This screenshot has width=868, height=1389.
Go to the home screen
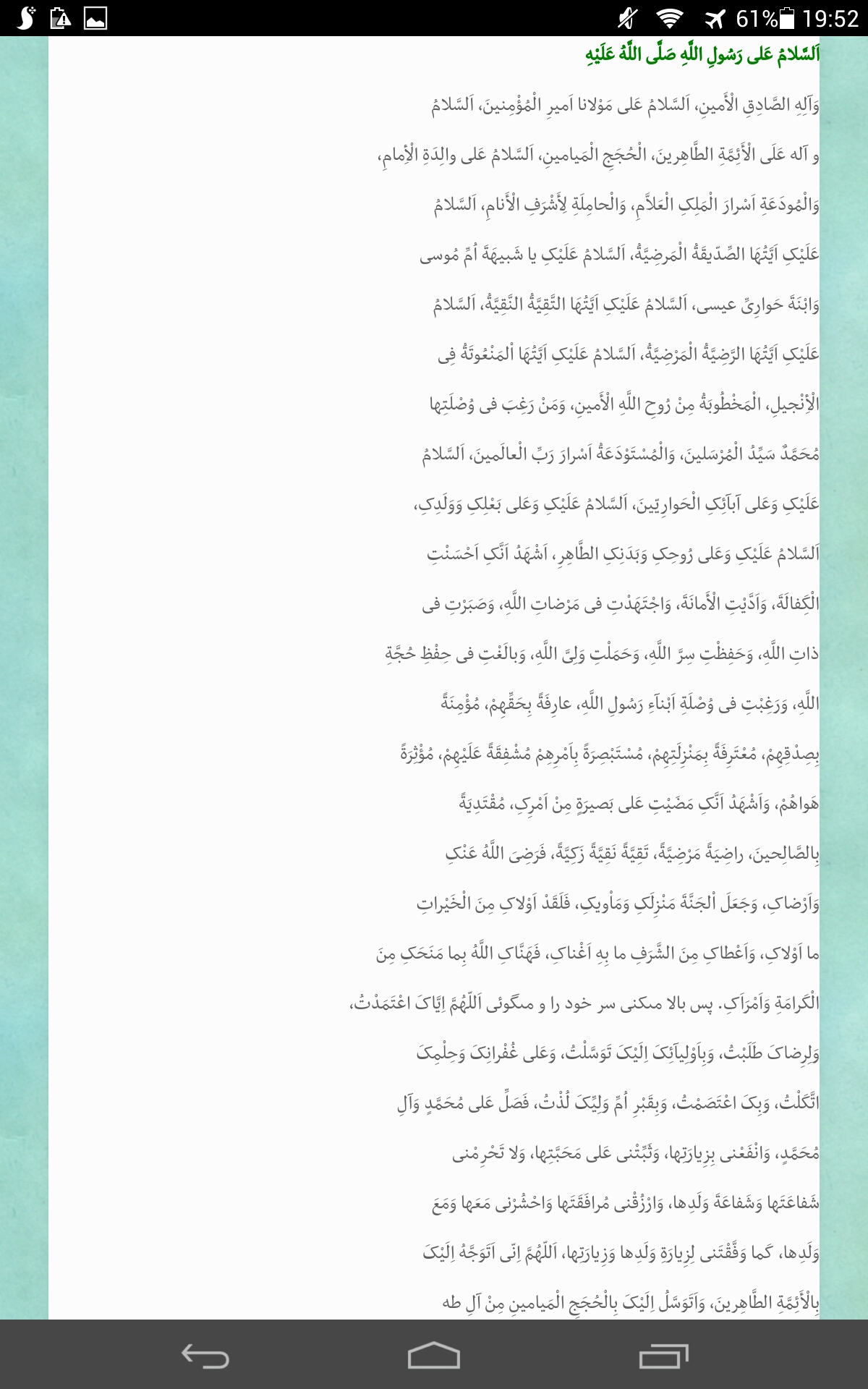click(434, 1356)
